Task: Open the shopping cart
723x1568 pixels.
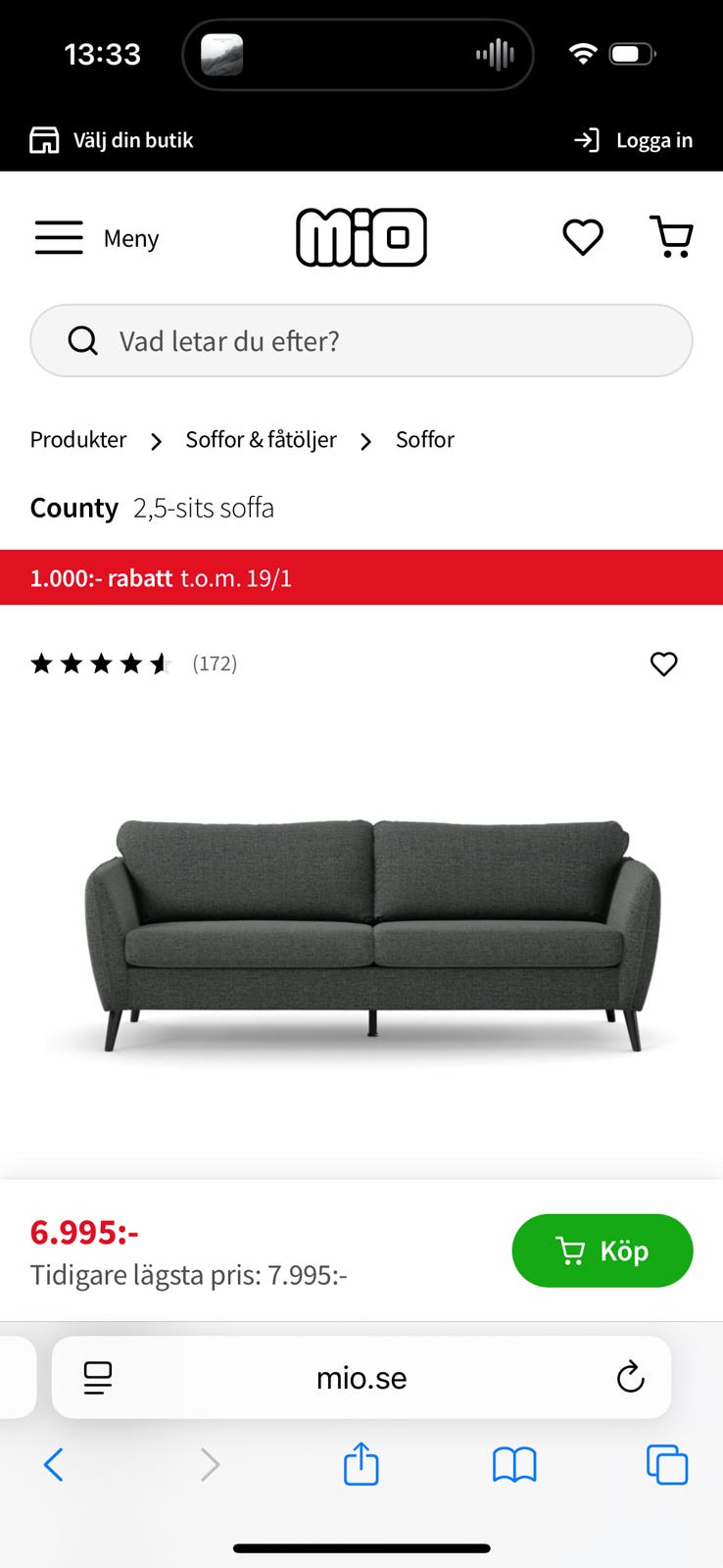Action: pos(672,236)
